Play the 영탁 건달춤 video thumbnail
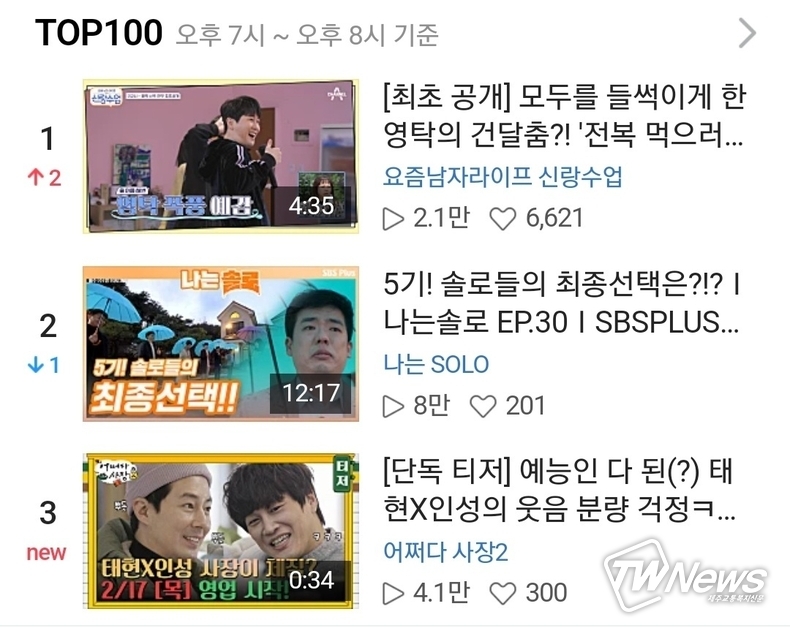This screenshot has width=790, height=628. coord(221,156)
